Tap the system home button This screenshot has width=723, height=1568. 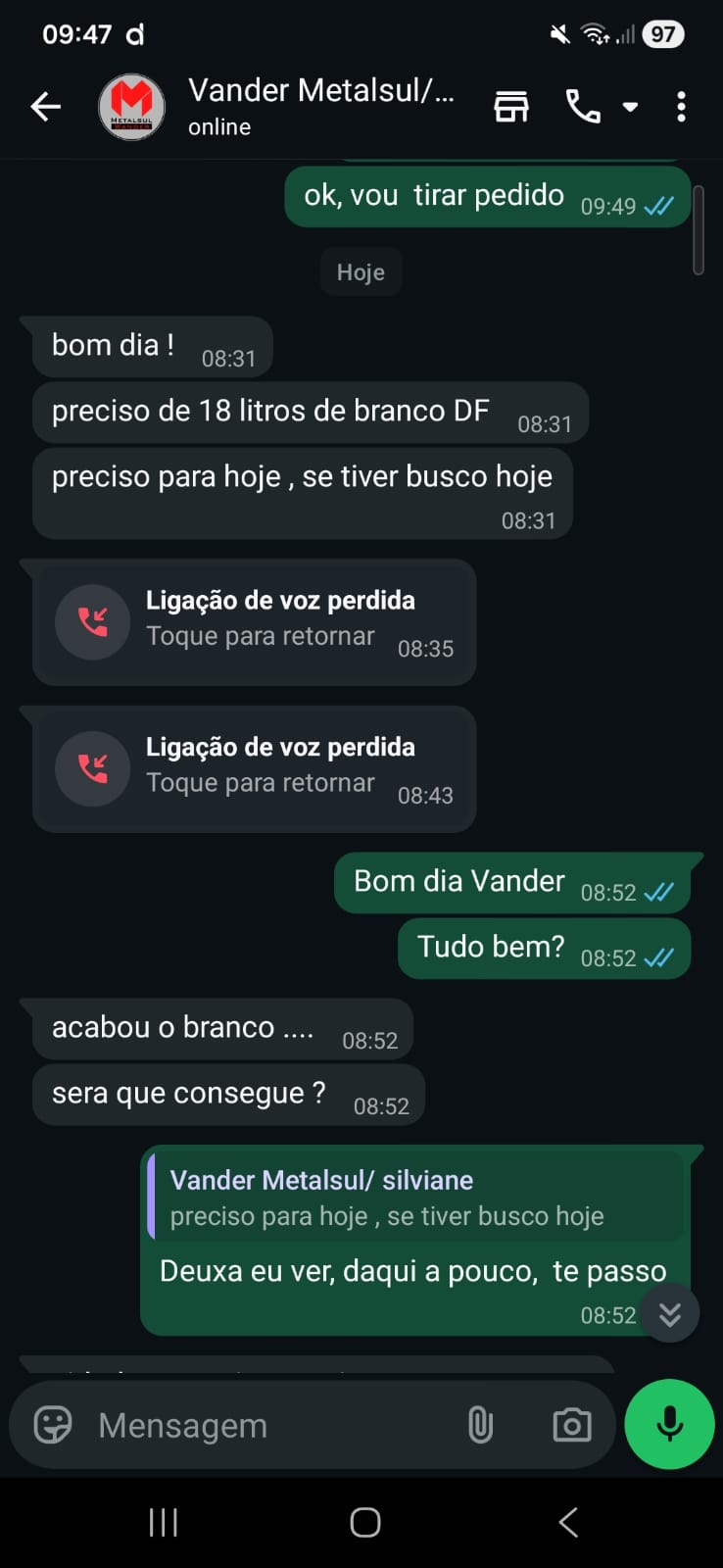364,1522
